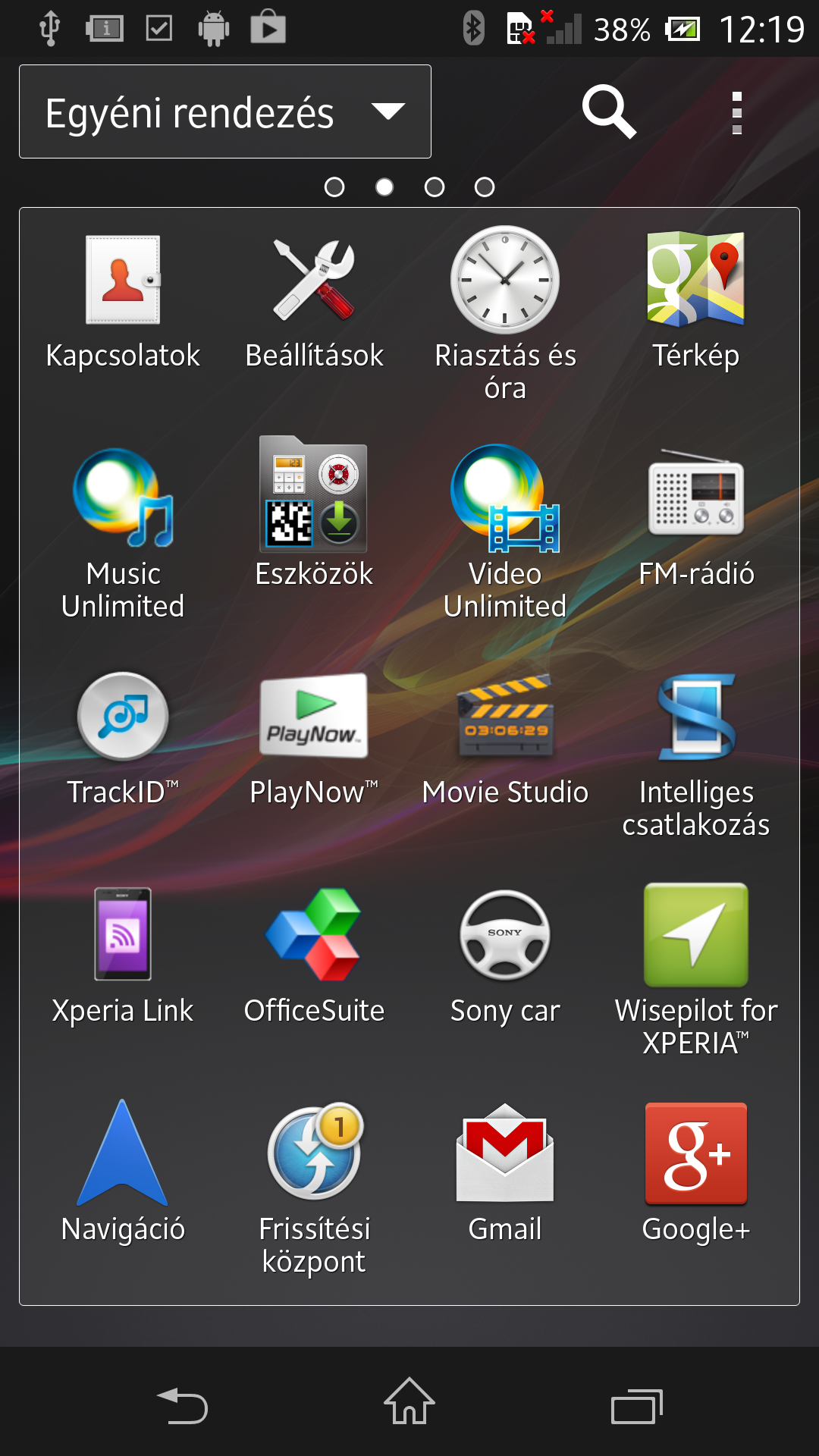Image resolution: width=819 pixels, height=1456 pixels.
Task: Open TrackID
Action: 123,716
